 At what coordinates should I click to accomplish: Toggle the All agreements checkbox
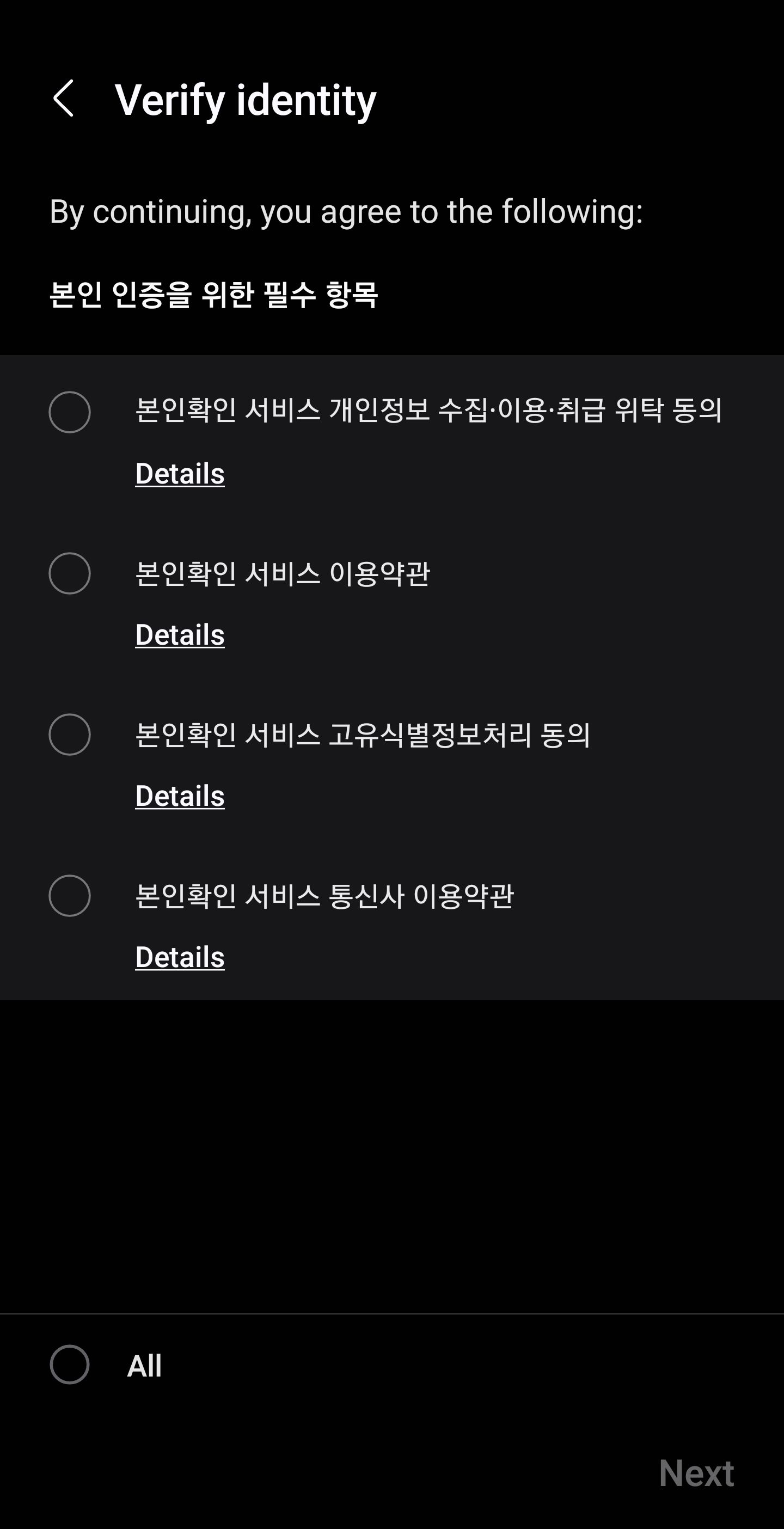[70, 1365]
